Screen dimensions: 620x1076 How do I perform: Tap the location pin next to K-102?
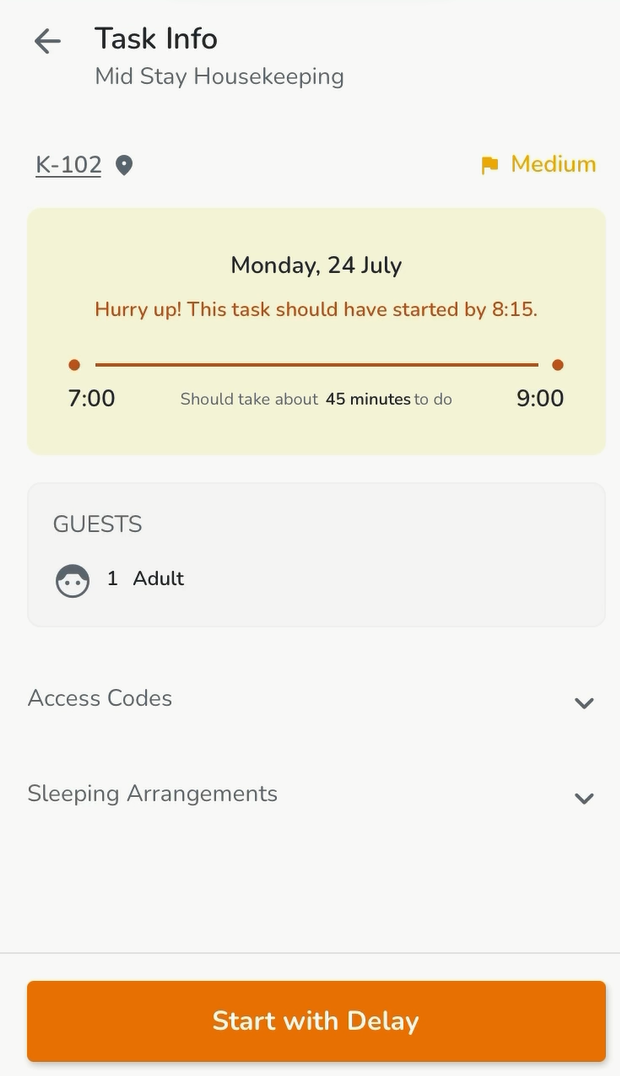(x=124, y=166)
